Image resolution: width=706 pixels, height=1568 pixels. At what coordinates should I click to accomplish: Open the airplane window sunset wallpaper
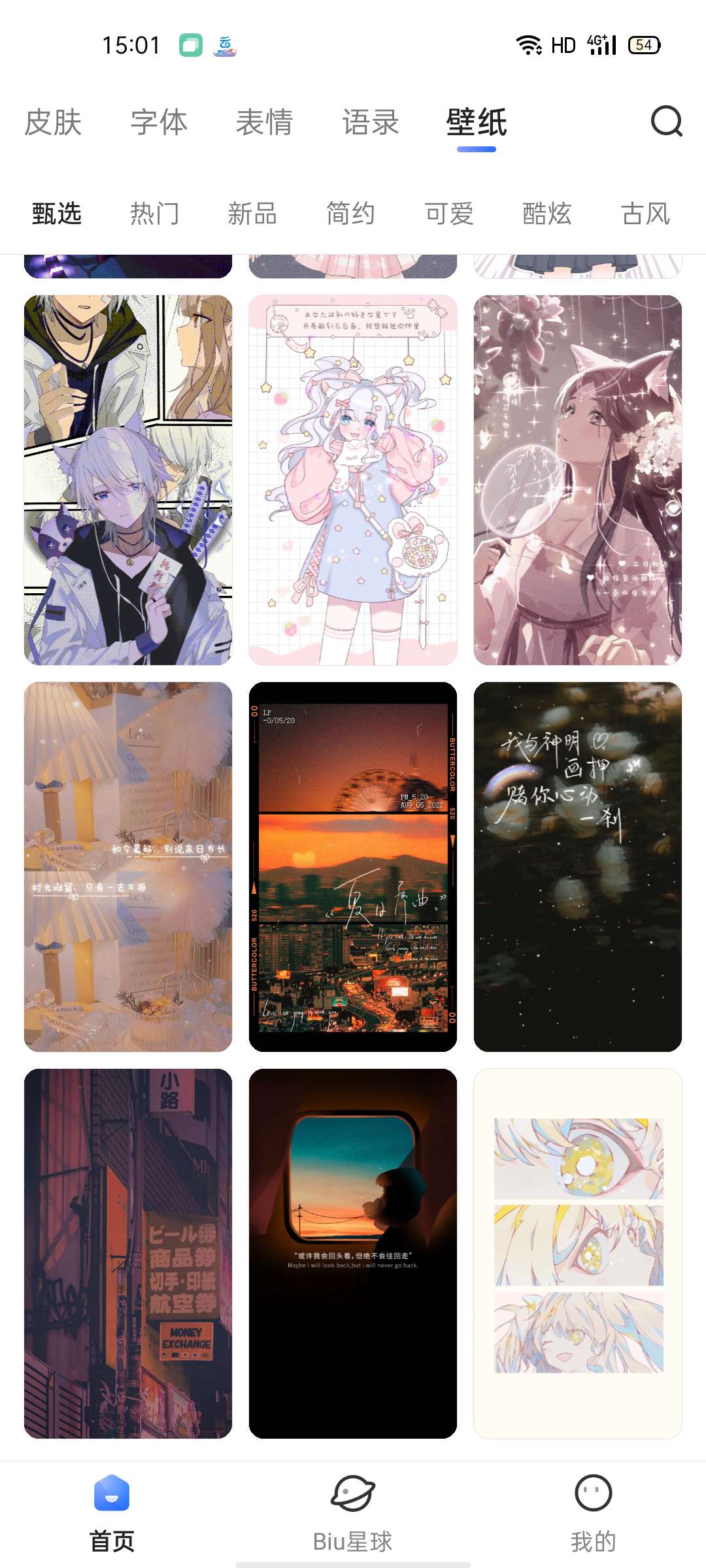point(353,1254)
